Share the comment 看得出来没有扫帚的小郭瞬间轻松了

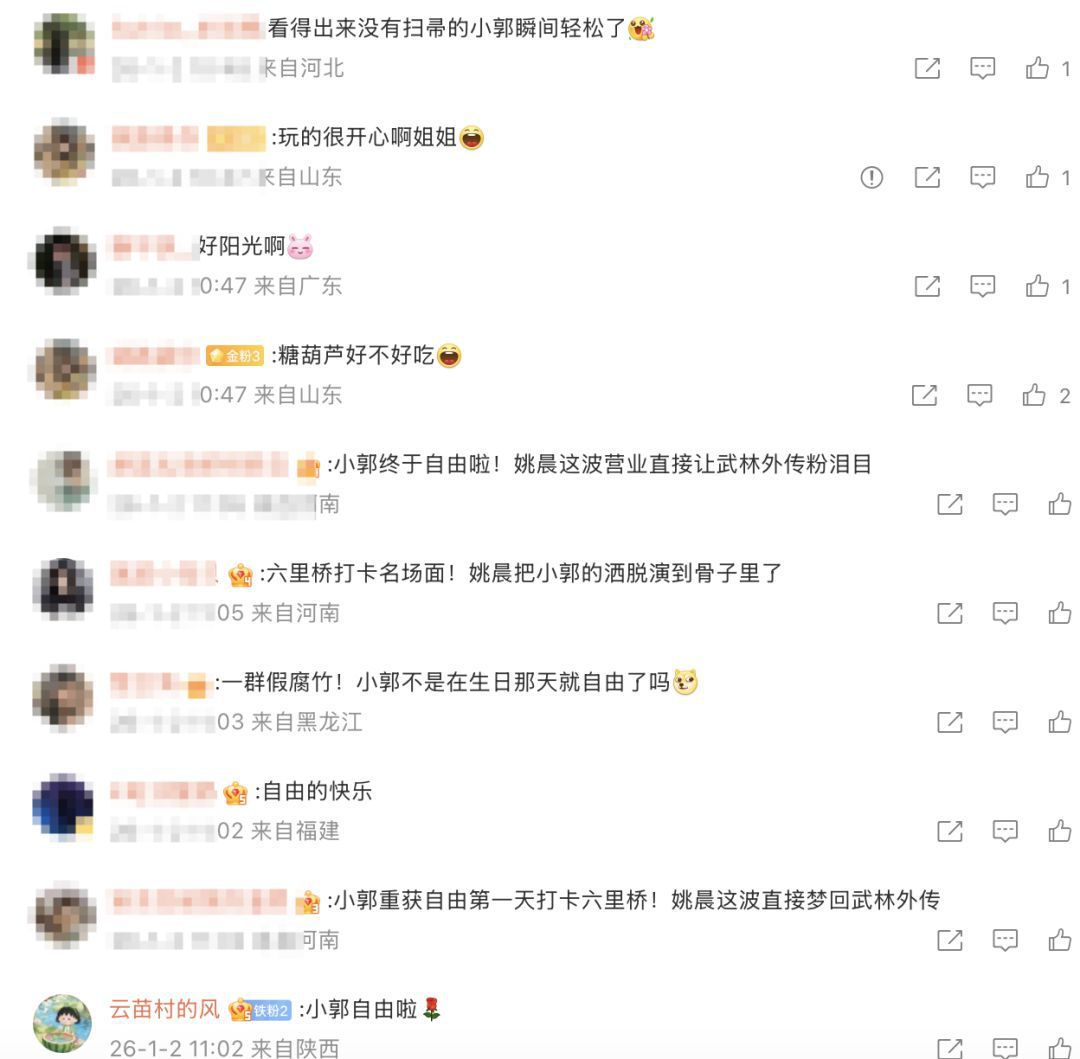click(927, 68)
